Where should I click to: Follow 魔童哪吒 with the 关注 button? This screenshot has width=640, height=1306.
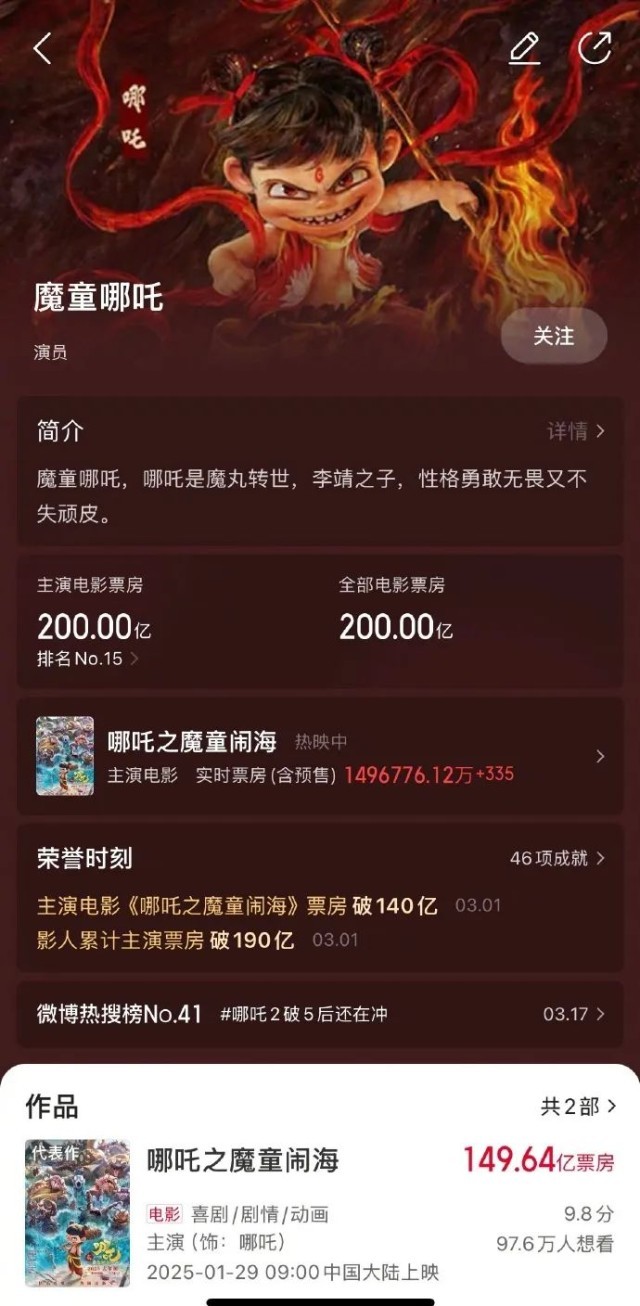[x=553, y=336]
